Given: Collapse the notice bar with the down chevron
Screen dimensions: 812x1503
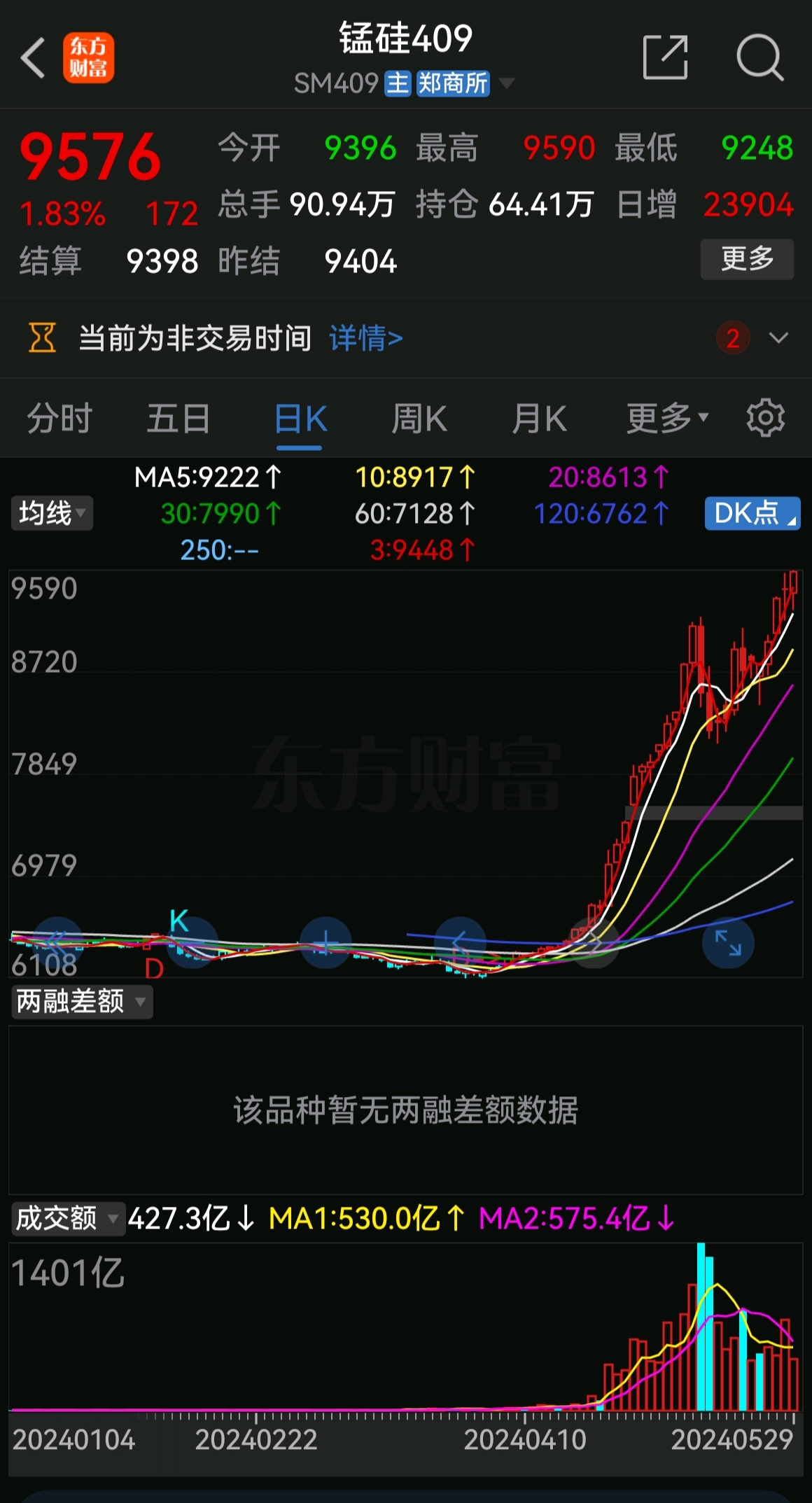Looking at the screenshot, I should click(779, 339).
